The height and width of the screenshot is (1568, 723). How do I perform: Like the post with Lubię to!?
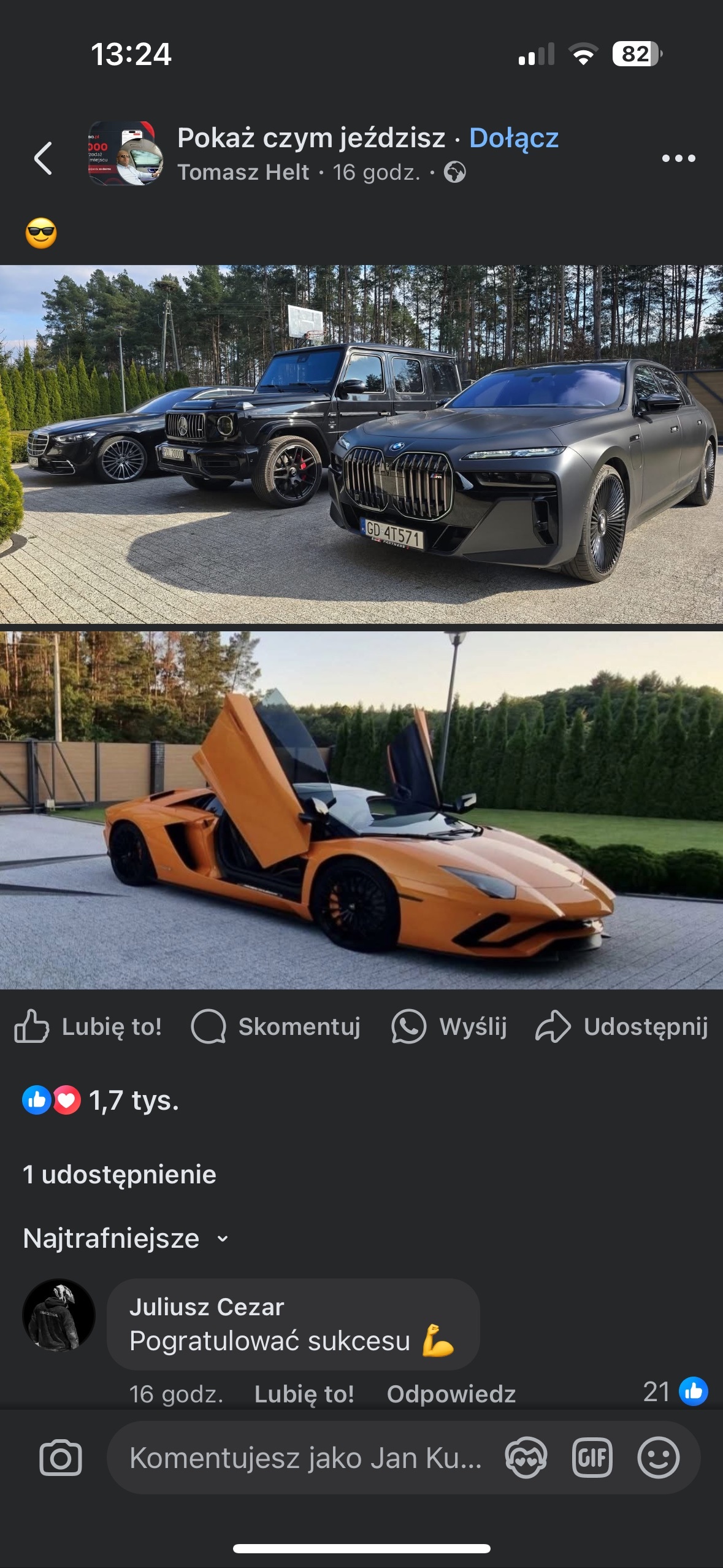(88, 1026)
